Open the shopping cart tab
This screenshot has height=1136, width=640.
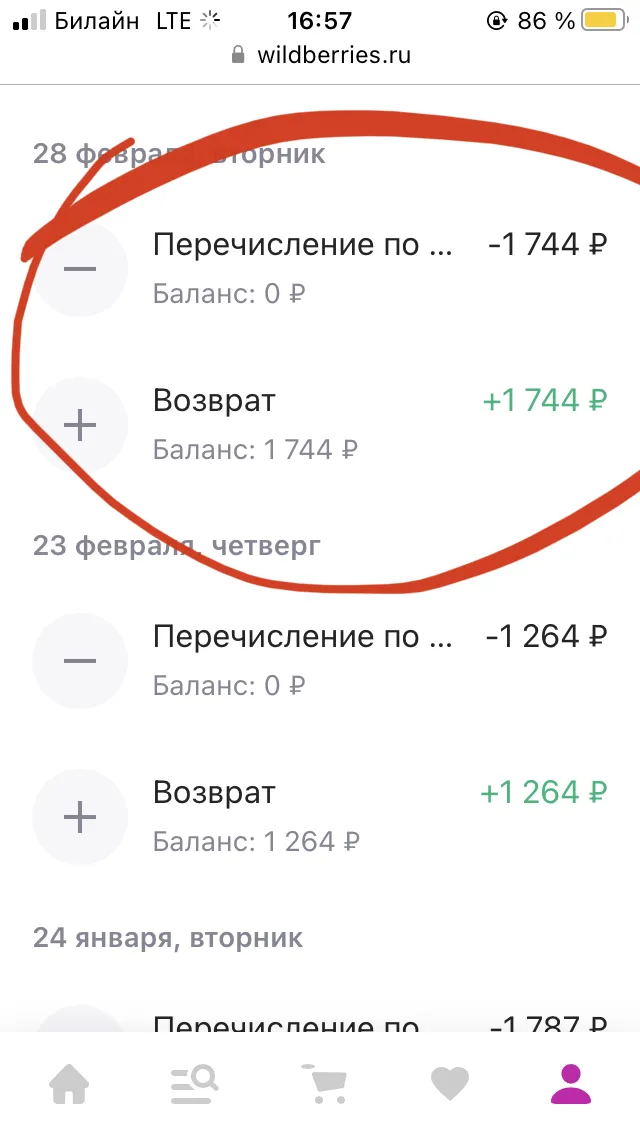point(323,1085)
